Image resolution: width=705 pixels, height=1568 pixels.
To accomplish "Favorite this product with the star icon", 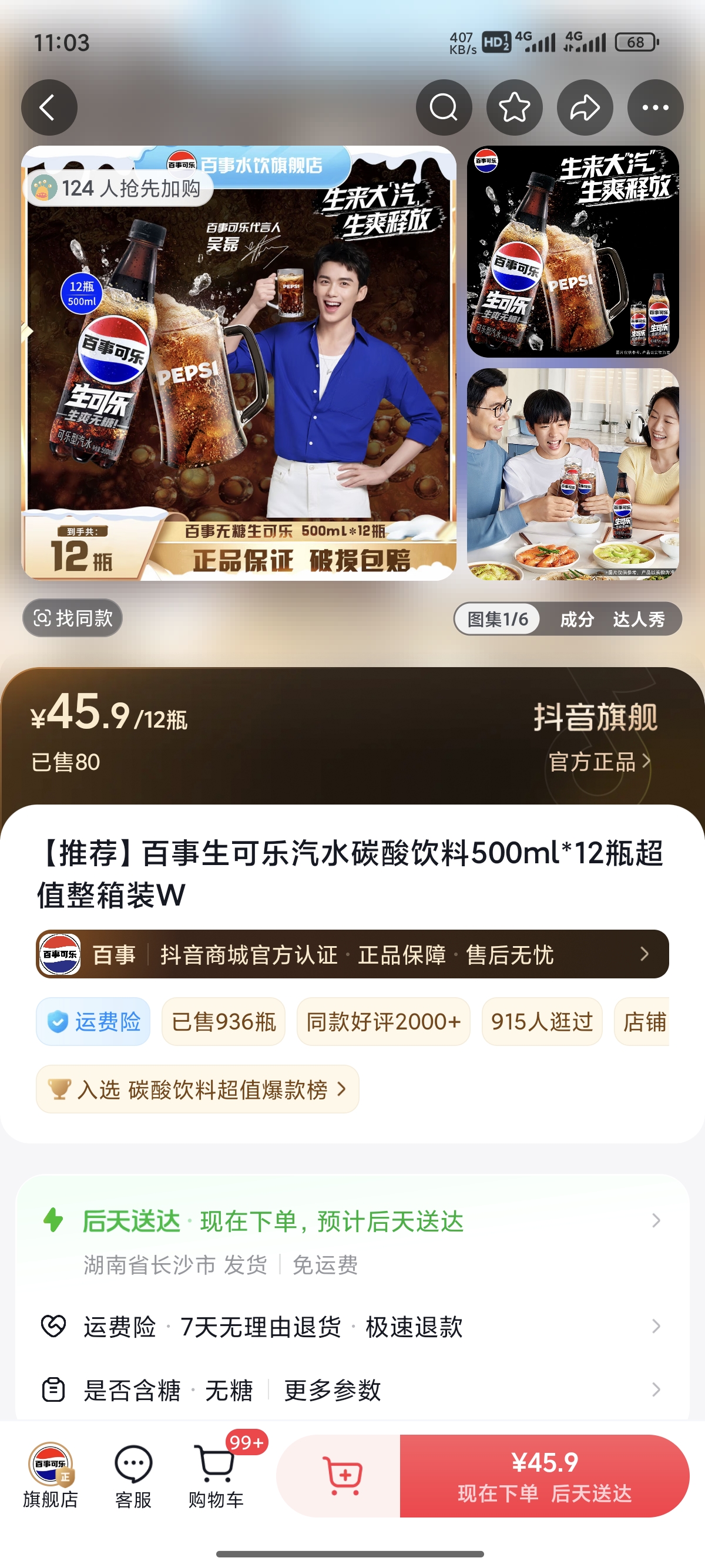I will 515,107.
